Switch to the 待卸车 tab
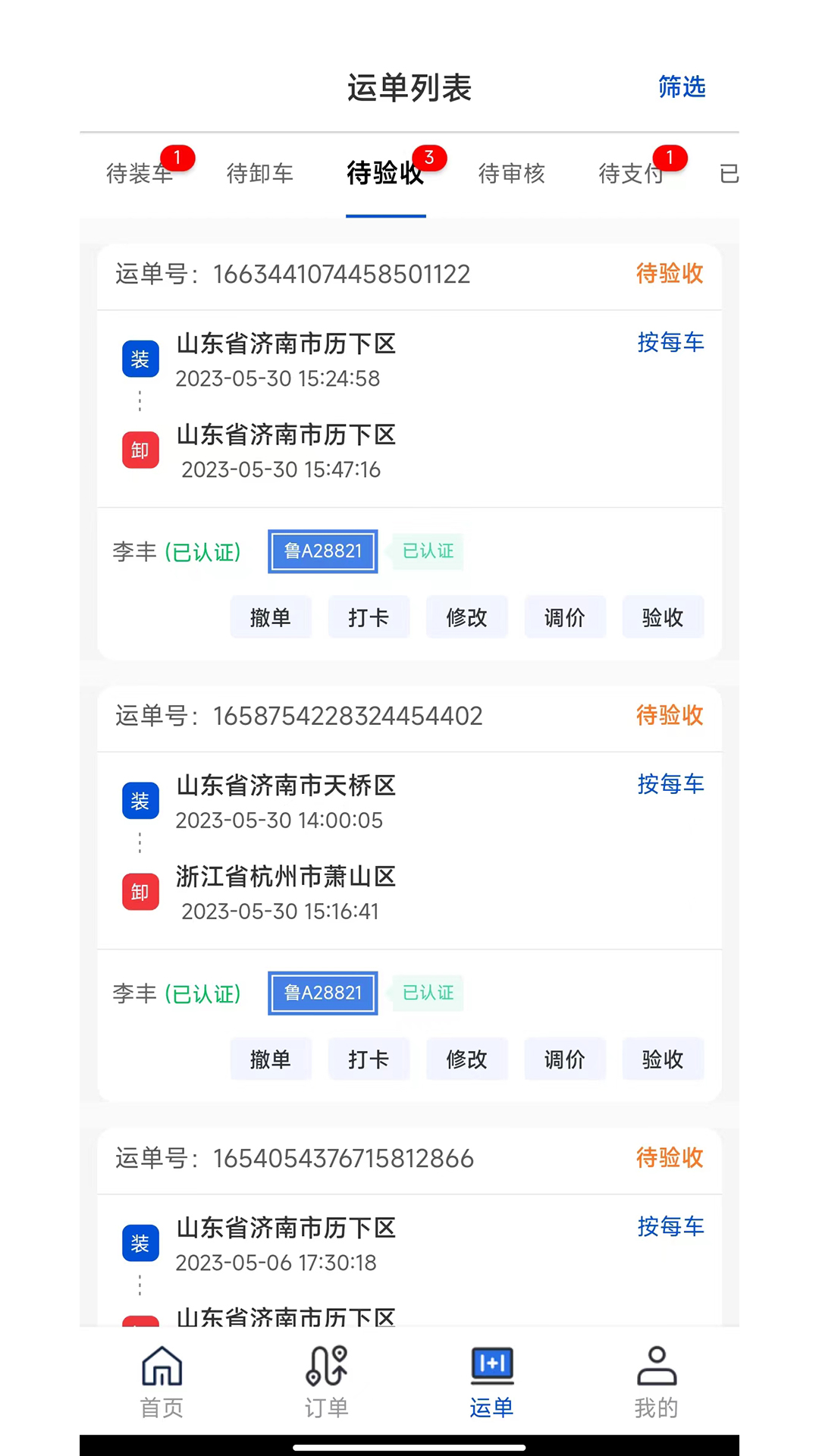This screenshot has height=1456, width=819. tap(260, 174)
